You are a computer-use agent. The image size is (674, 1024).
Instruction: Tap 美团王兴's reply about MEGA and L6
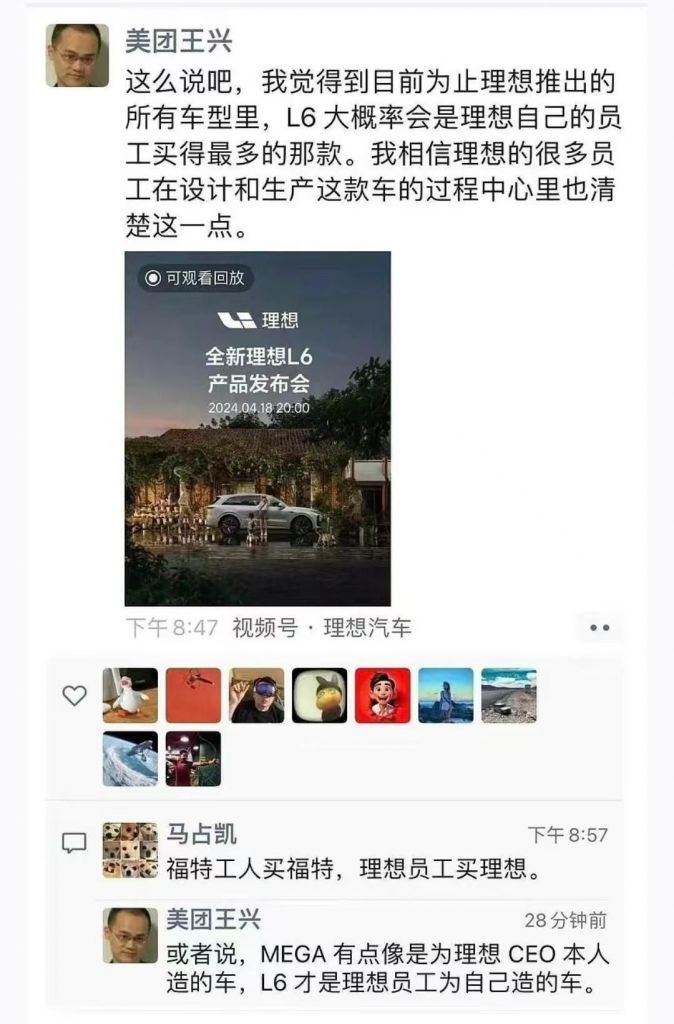[386, 968]
